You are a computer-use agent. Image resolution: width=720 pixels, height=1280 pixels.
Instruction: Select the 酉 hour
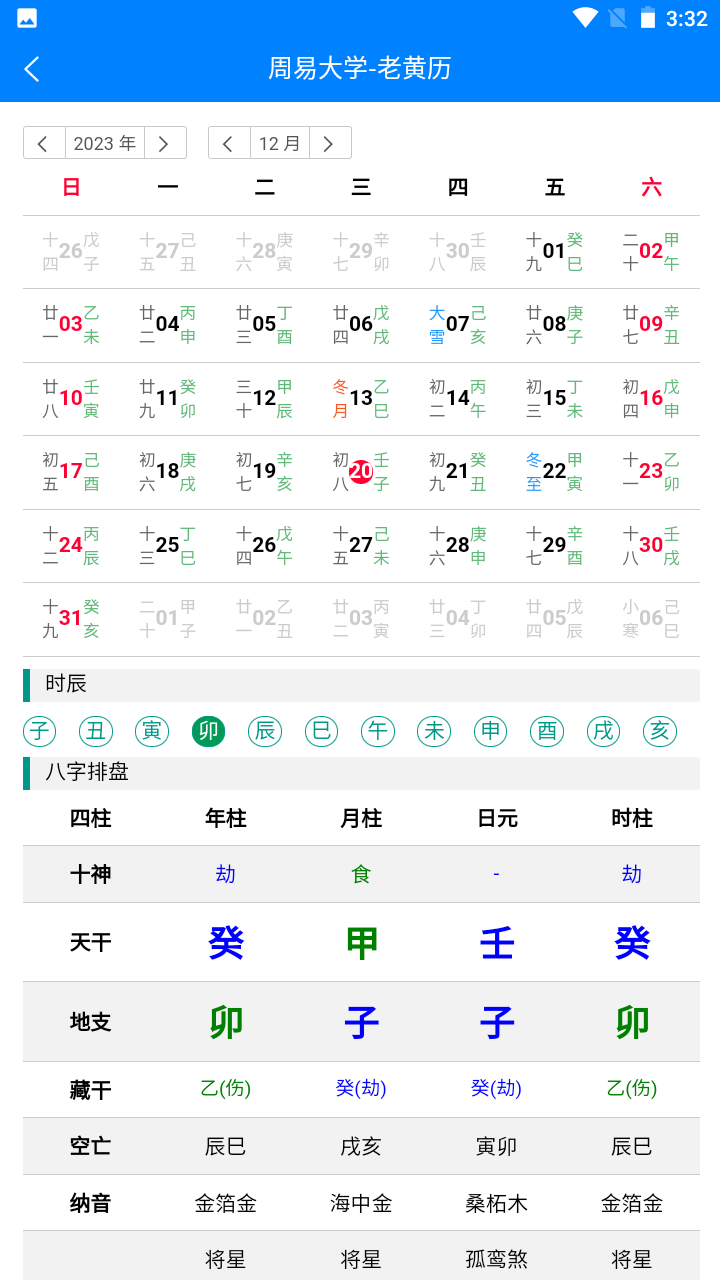[546, 731]
